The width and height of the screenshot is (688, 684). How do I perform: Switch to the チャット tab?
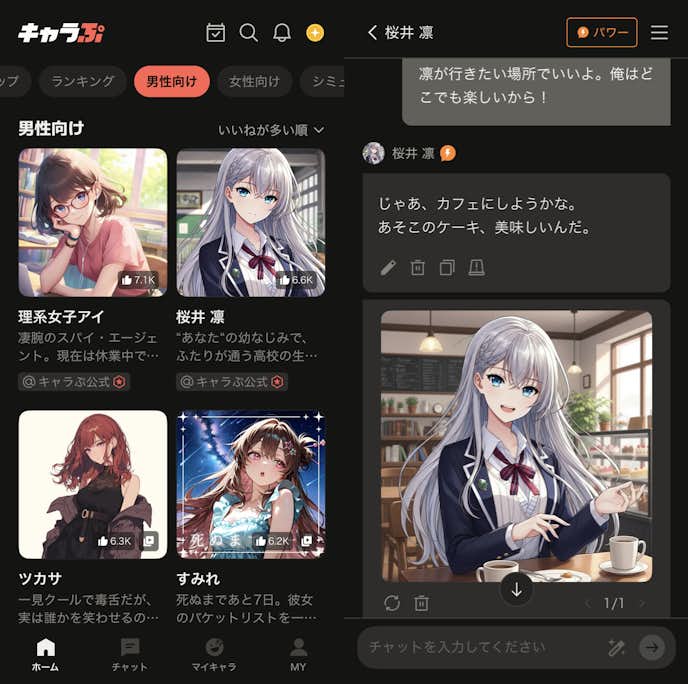[x=129, y=654]
